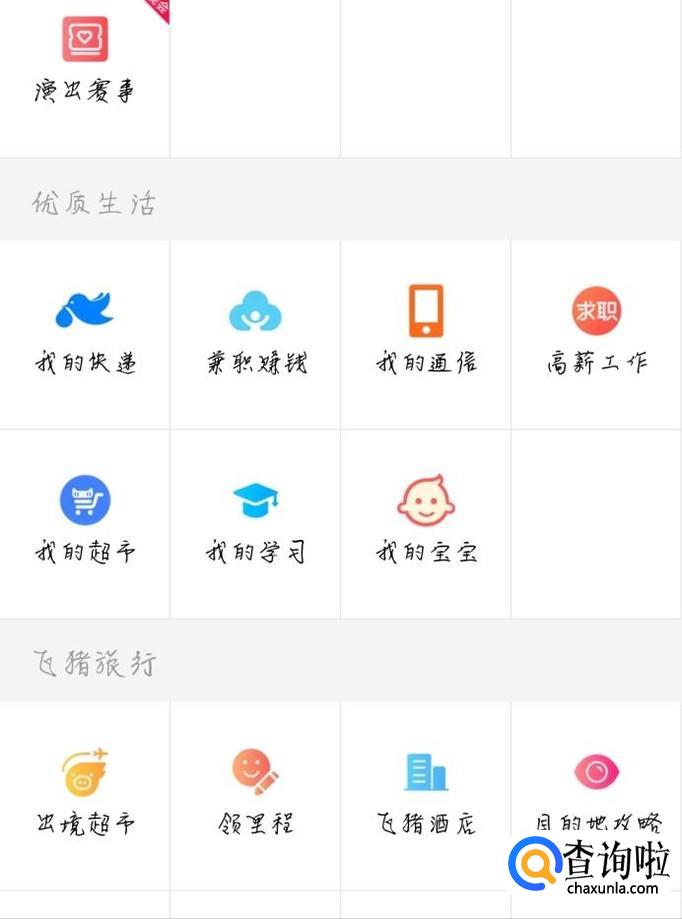Image resolution: width=682 pixels, height=919 pixels.
Task: Open 我的快递 to track parcels
Action: pyautogui.click(x=85, y=330)
